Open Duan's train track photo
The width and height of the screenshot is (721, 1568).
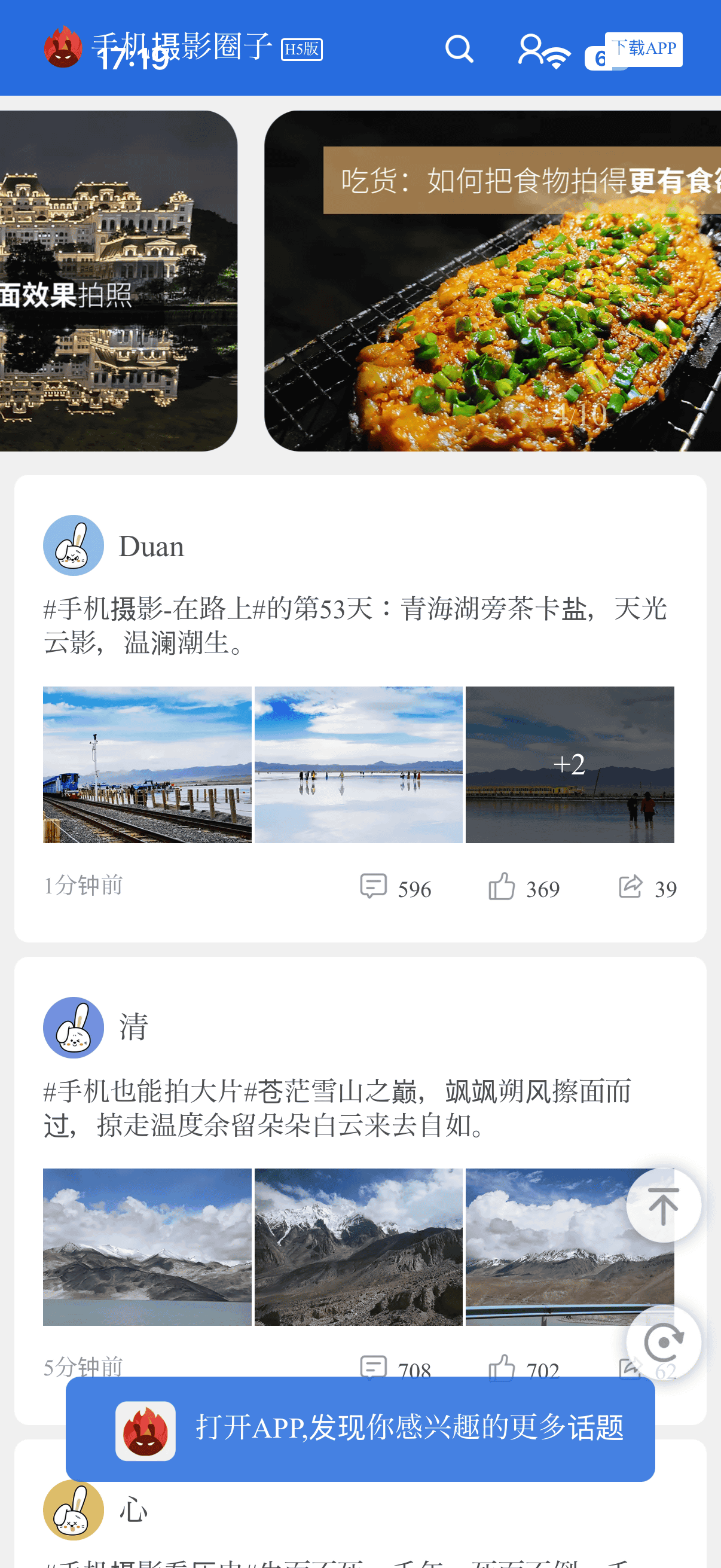[147, 764]
